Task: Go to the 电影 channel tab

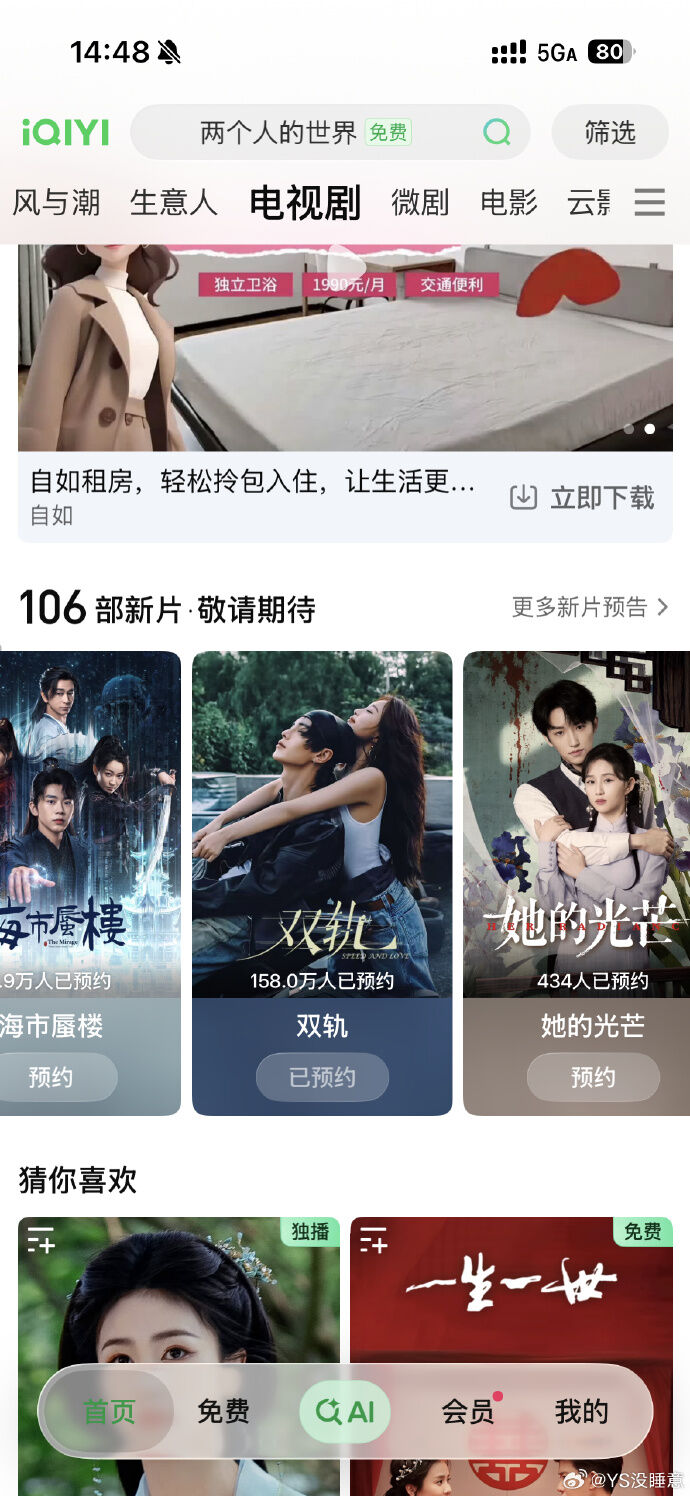Action: 508,202
